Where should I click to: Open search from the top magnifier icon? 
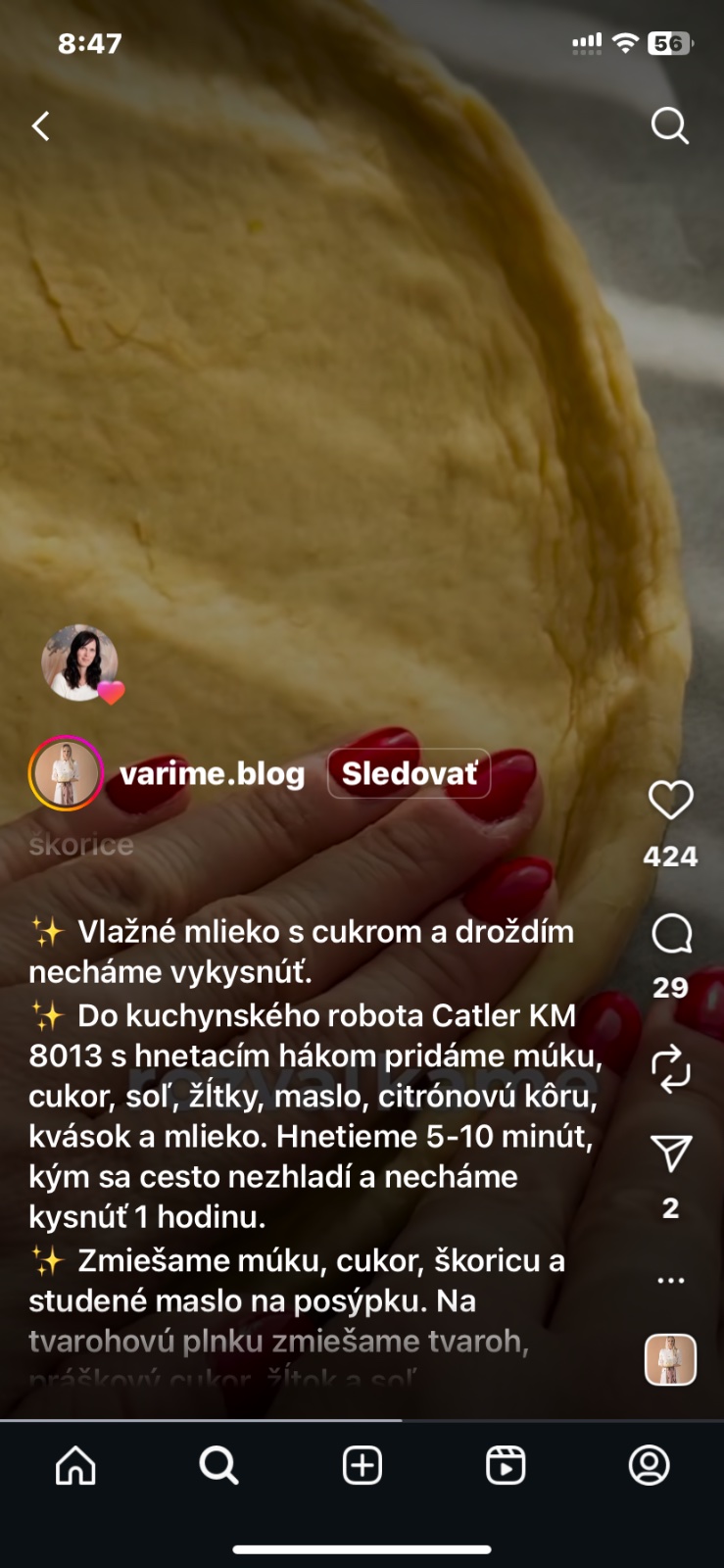tap(670, 126)
